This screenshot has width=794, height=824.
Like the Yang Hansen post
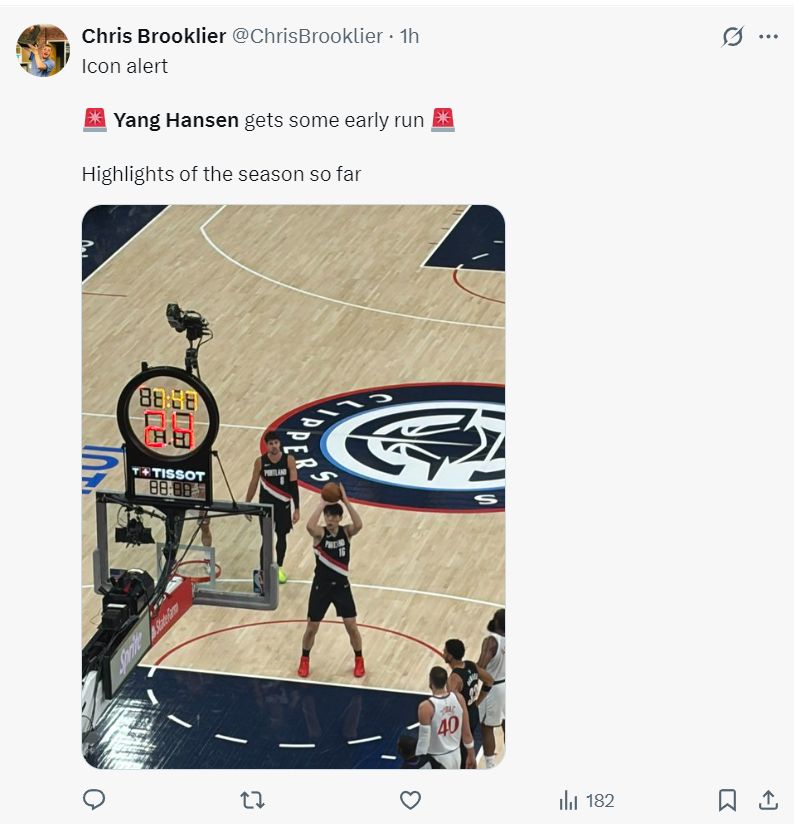click(x=410, y=800)
